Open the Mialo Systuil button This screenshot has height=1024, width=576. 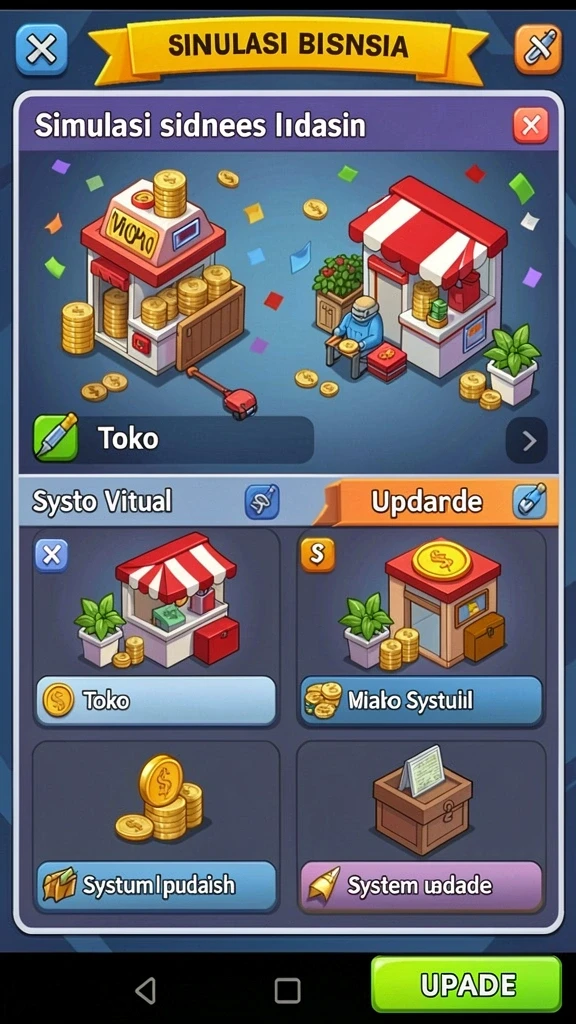point(421,701)
